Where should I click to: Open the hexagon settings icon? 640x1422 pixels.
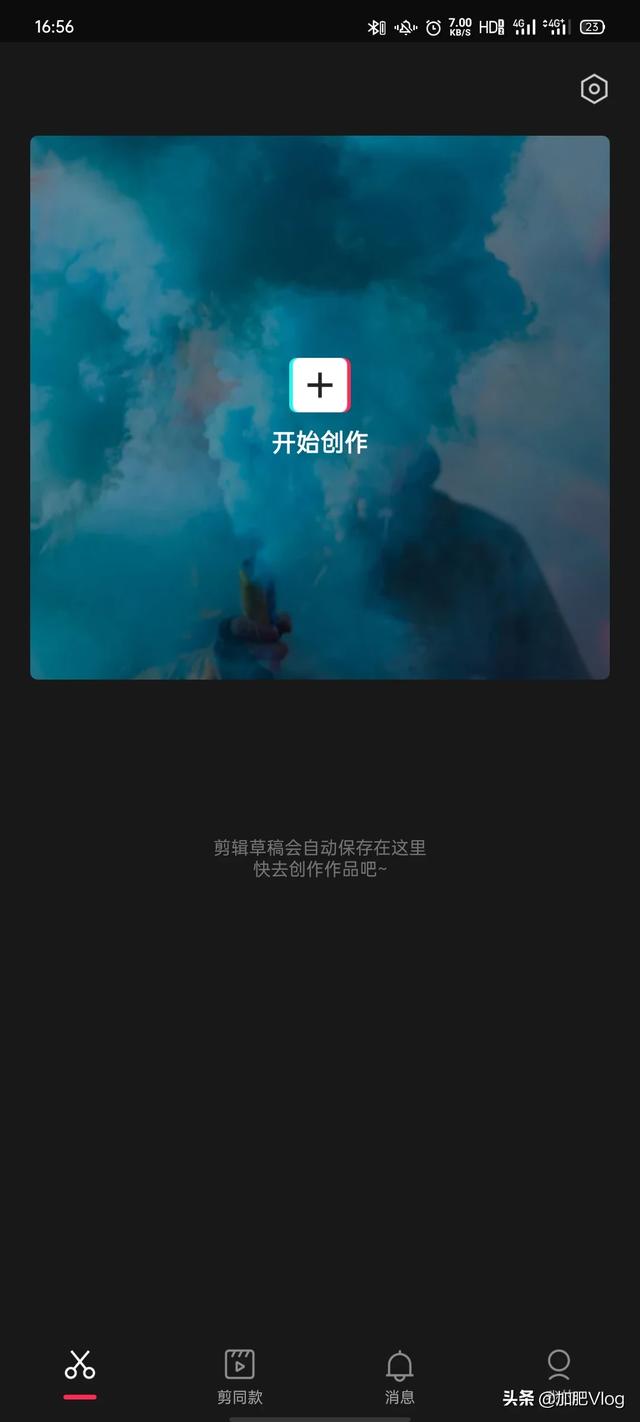tap(594, 89)
